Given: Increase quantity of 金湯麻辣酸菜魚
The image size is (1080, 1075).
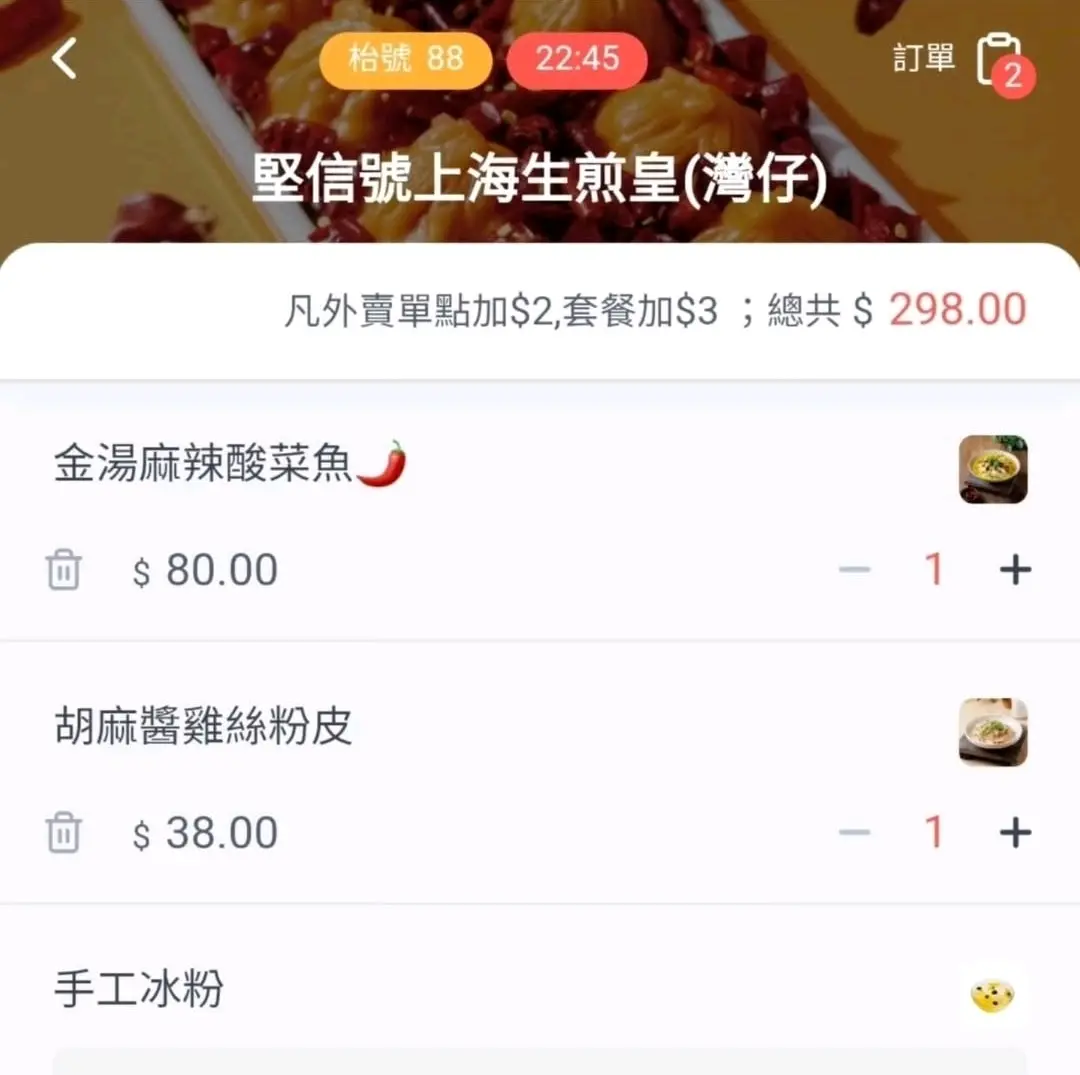Looking at the screenshot, I should [1015, 570].
